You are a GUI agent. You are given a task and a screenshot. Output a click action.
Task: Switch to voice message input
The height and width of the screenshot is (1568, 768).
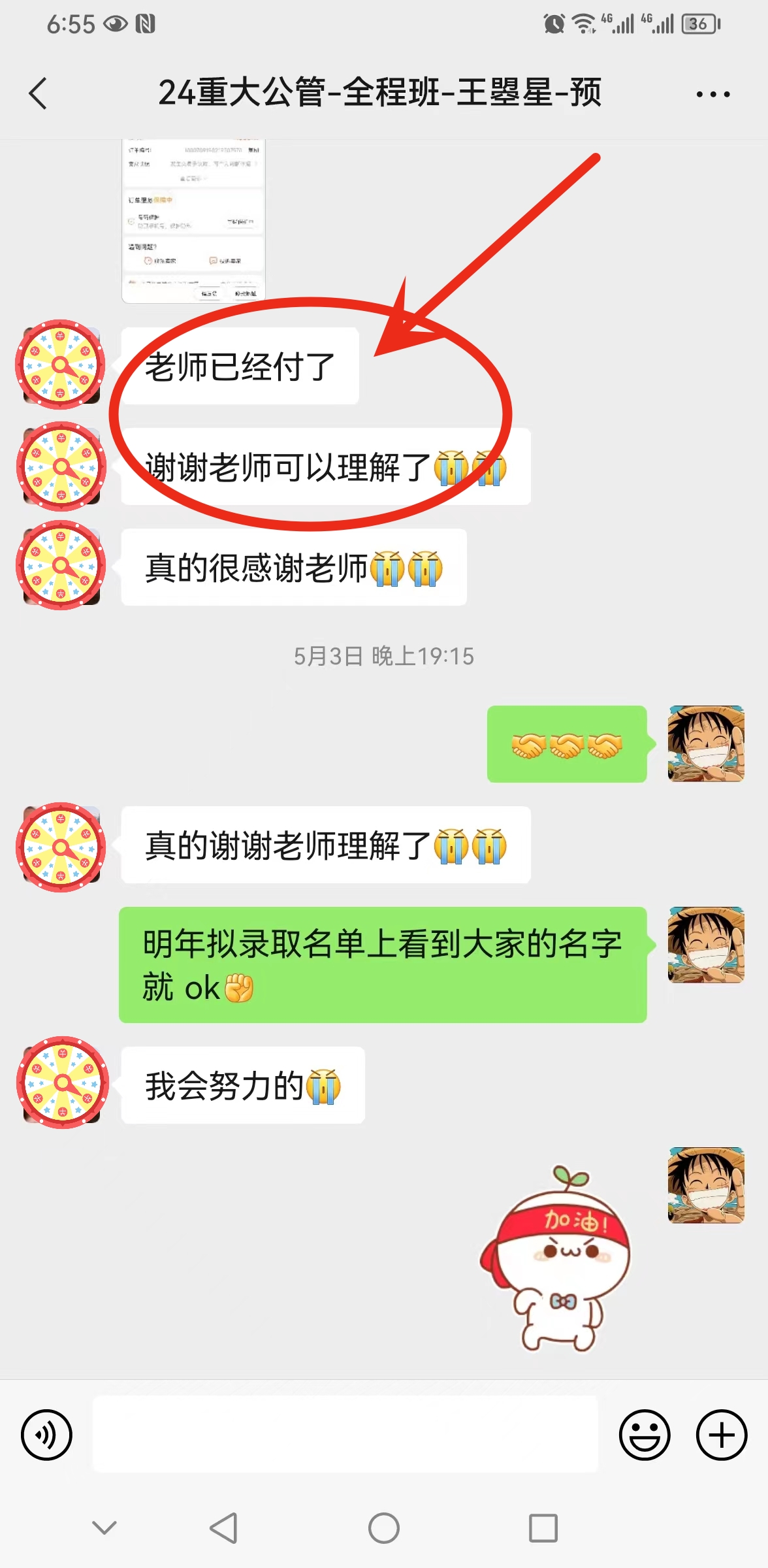pos(46,1435)
